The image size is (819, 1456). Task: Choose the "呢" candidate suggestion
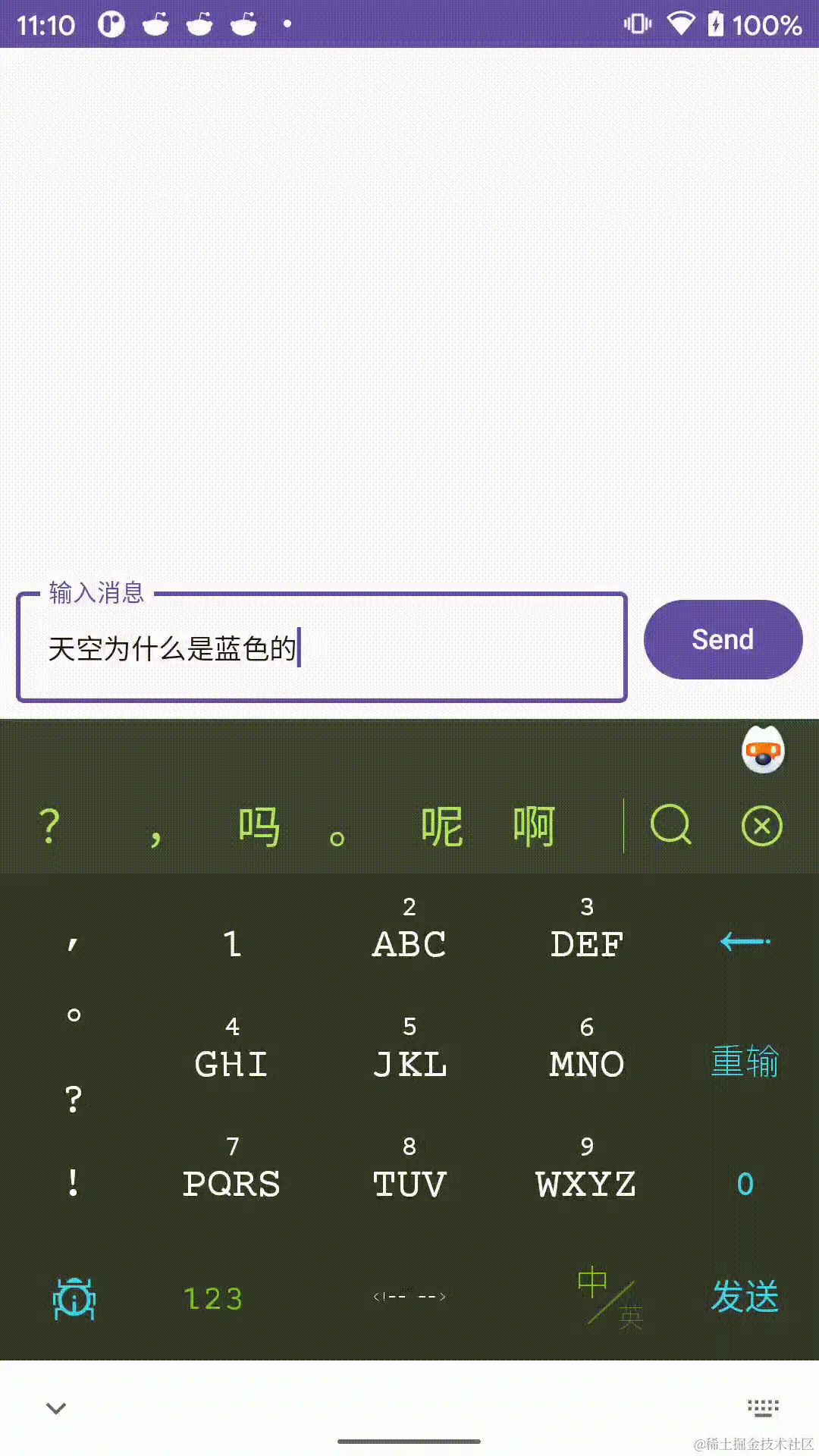click(x=442, y=826)
